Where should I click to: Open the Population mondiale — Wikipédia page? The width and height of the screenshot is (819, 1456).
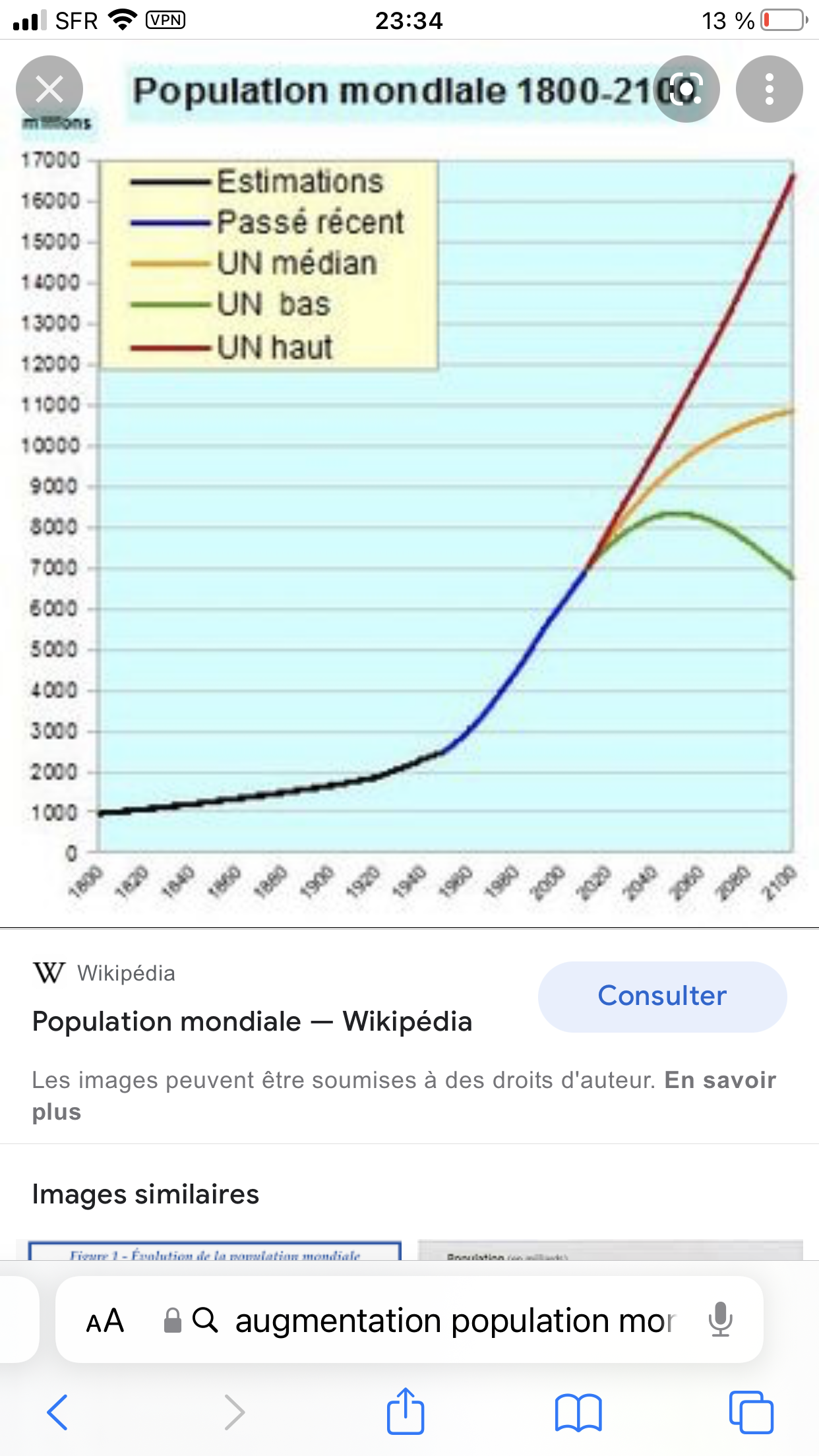252,1021
